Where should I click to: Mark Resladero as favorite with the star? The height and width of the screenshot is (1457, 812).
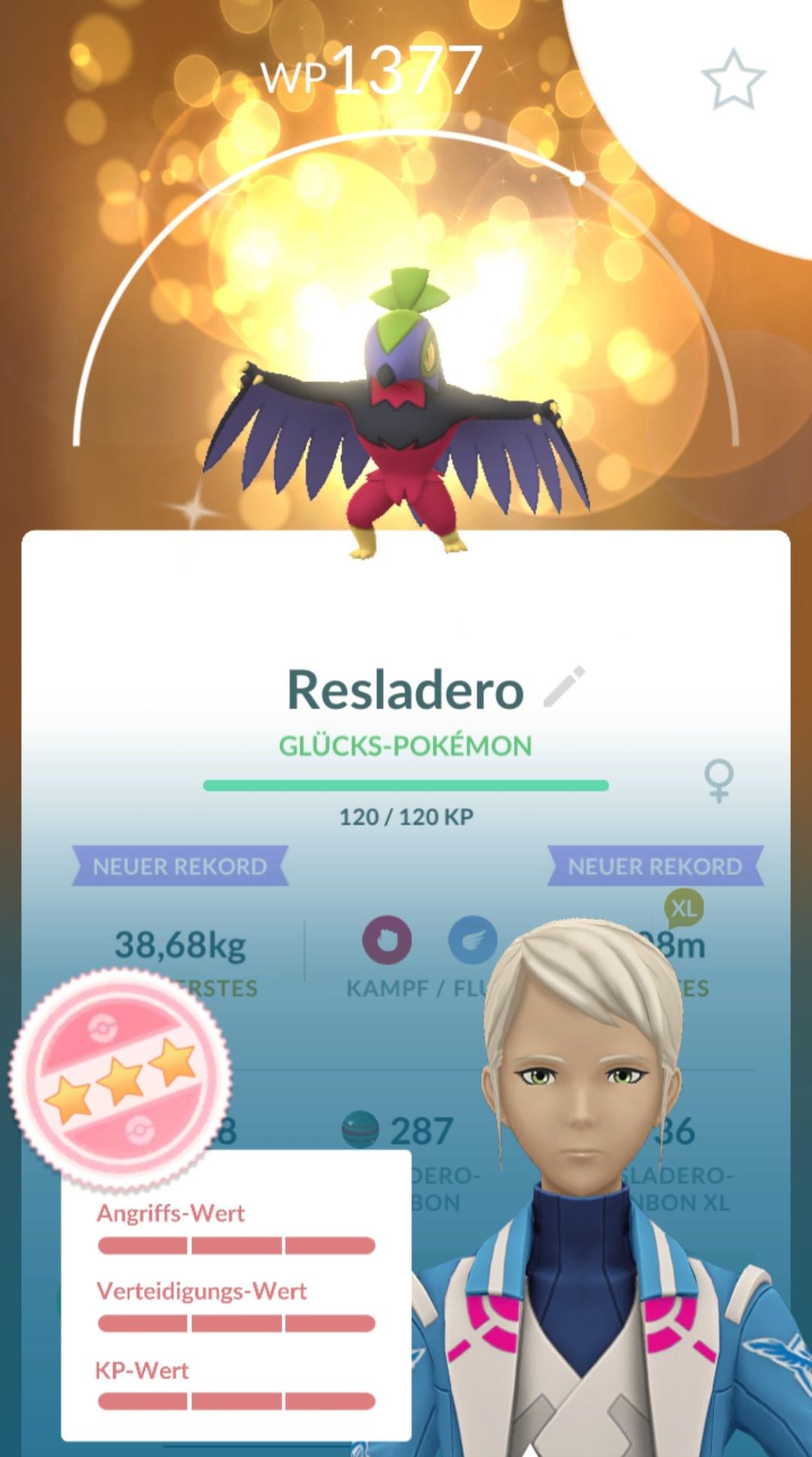point(732,79)
